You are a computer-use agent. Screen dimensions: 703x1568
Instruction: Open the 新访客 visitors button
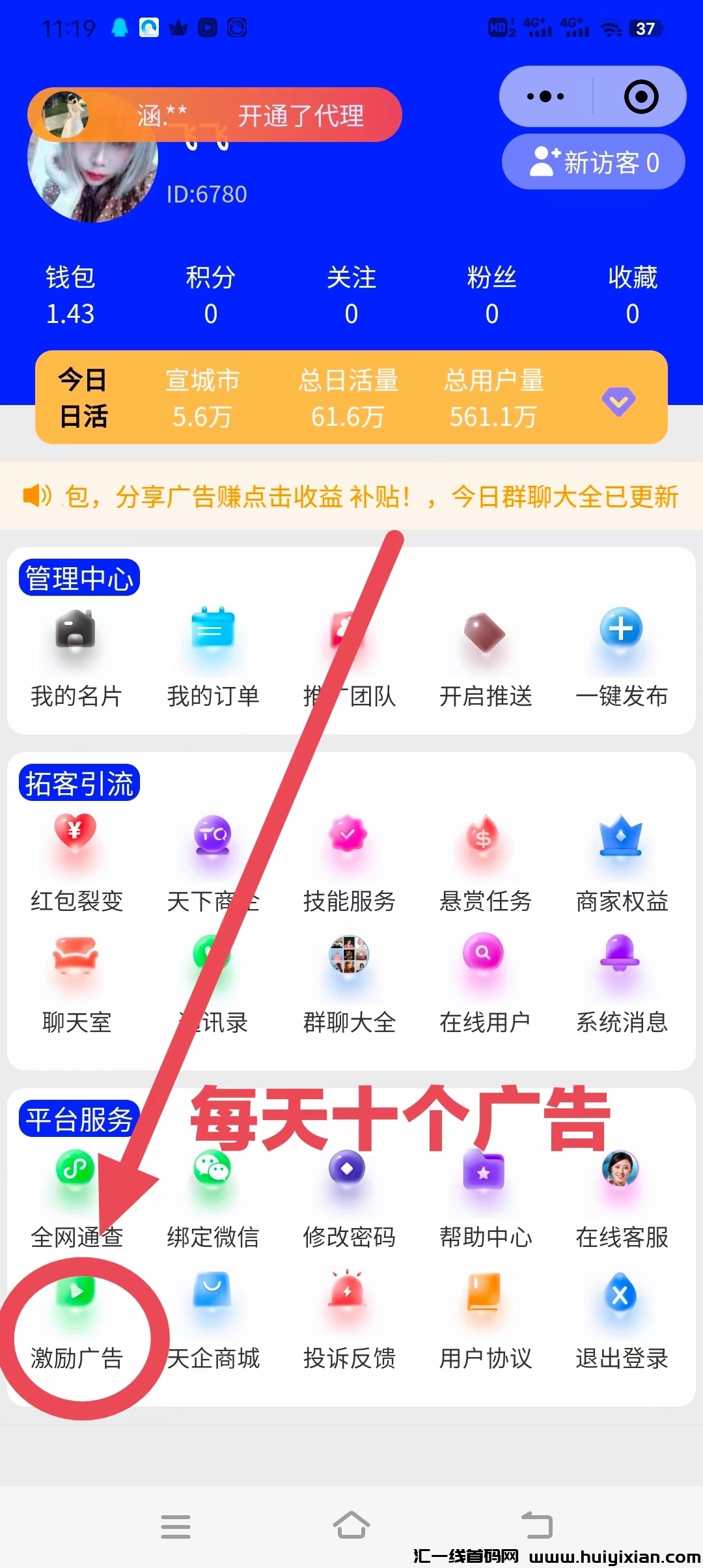pos(594,161)
